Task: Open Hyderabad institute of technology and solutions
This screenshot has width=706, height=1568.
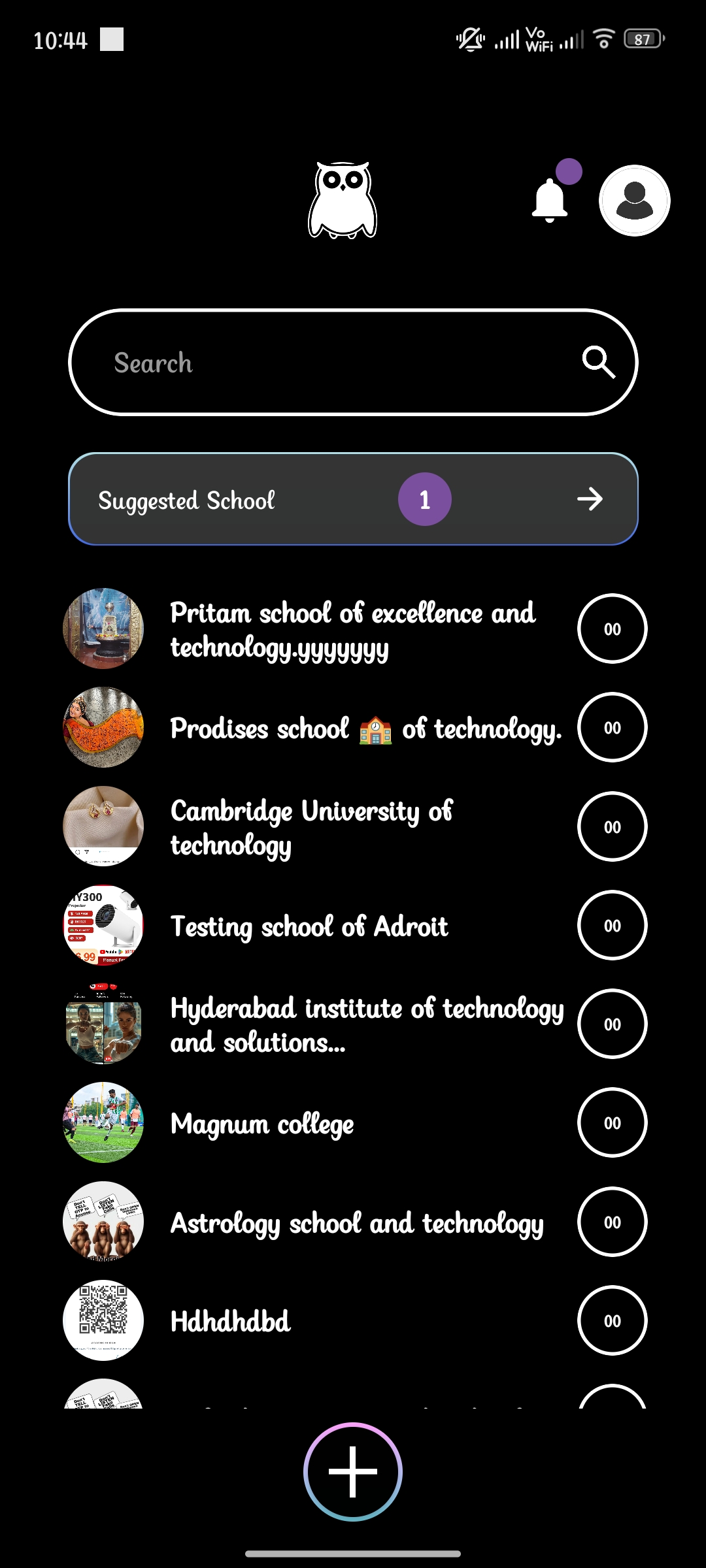Action: (x=366, y=1024)
